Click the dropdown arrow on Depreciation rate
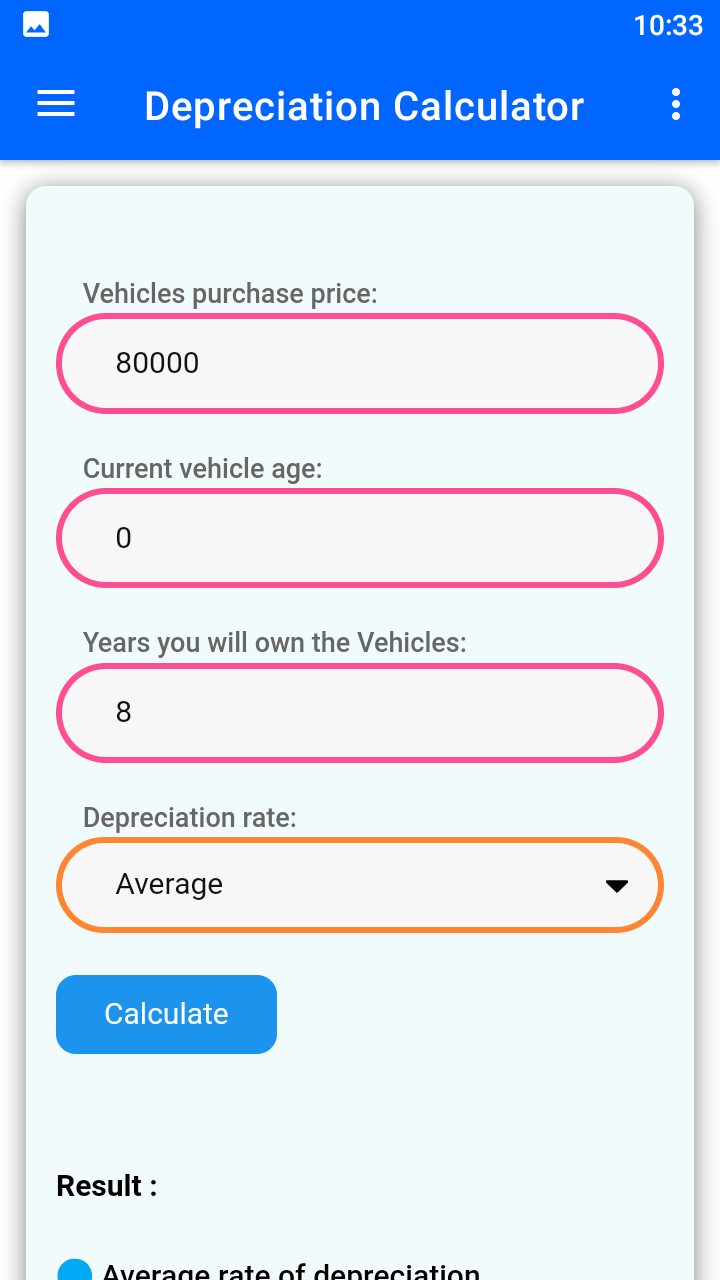720x1280 pixels. click(x=617, y=884)
